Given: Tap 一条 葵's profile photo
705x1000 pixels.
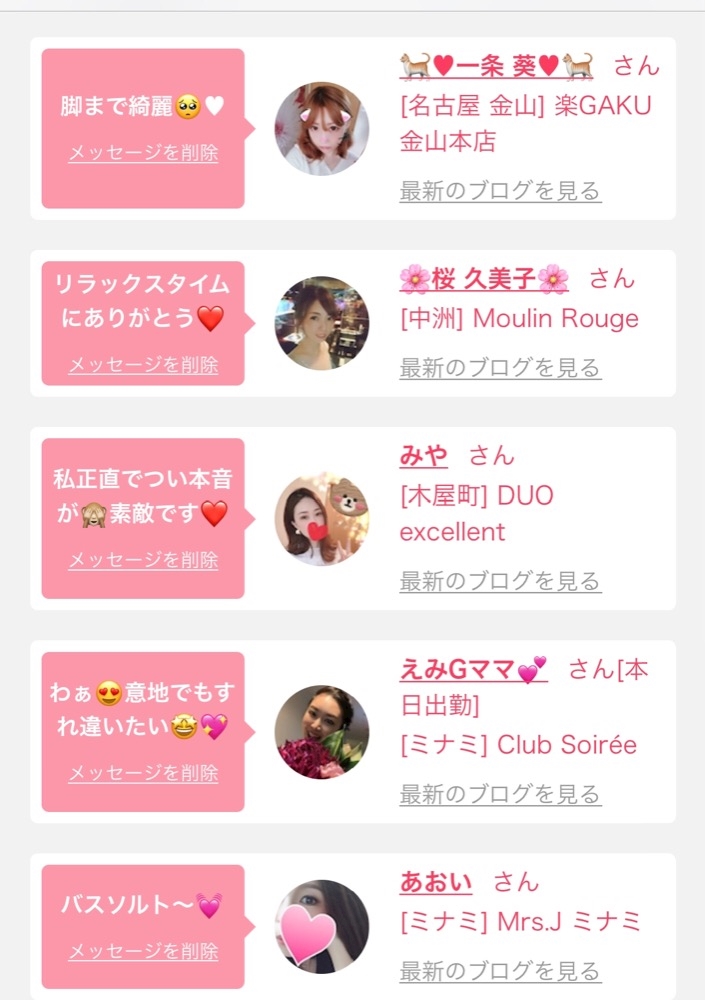Looking at the screenshot, I should click(x=322, y=129).
